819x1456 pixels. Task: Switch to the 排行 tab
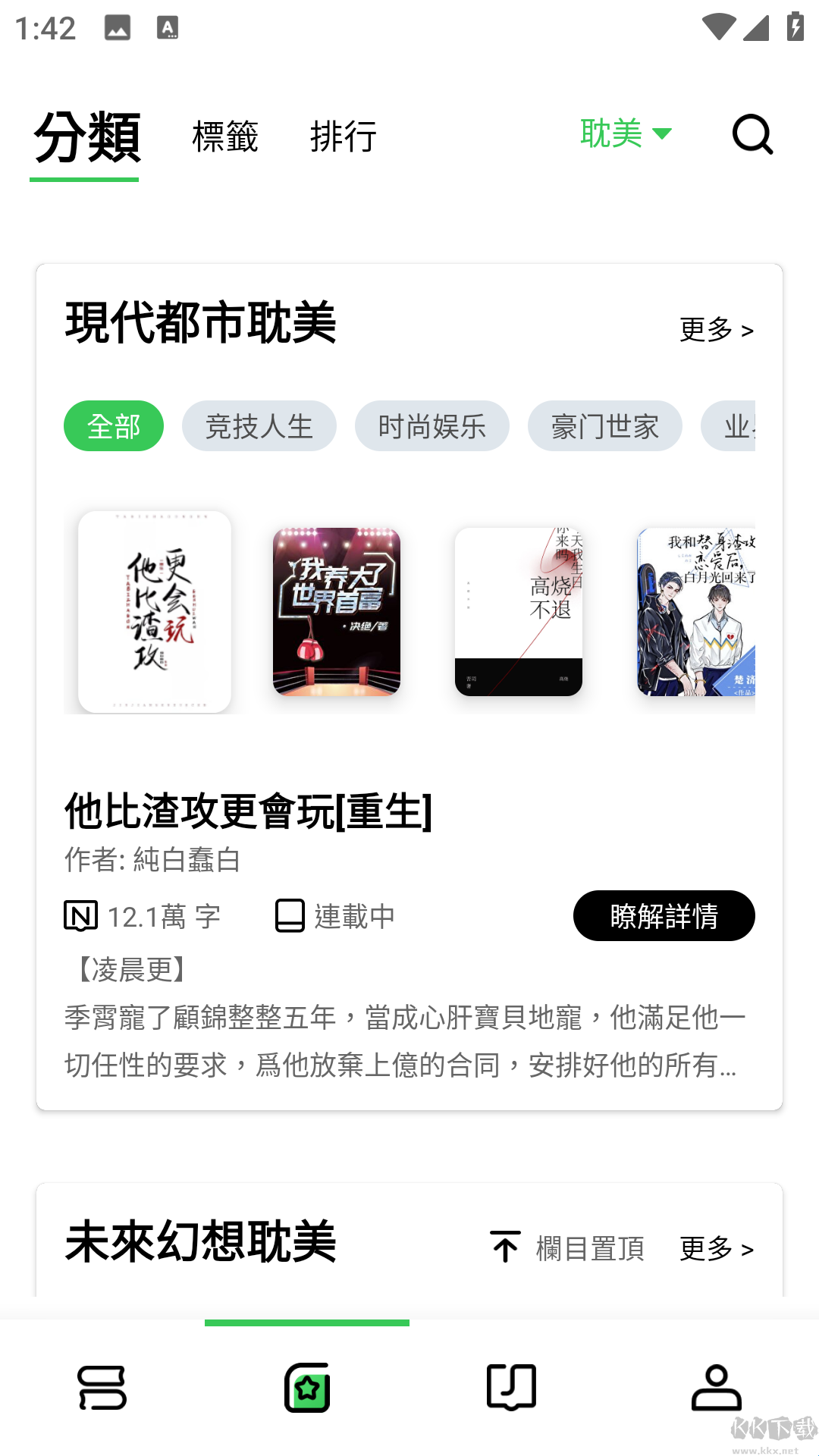(x=344, y=136)
